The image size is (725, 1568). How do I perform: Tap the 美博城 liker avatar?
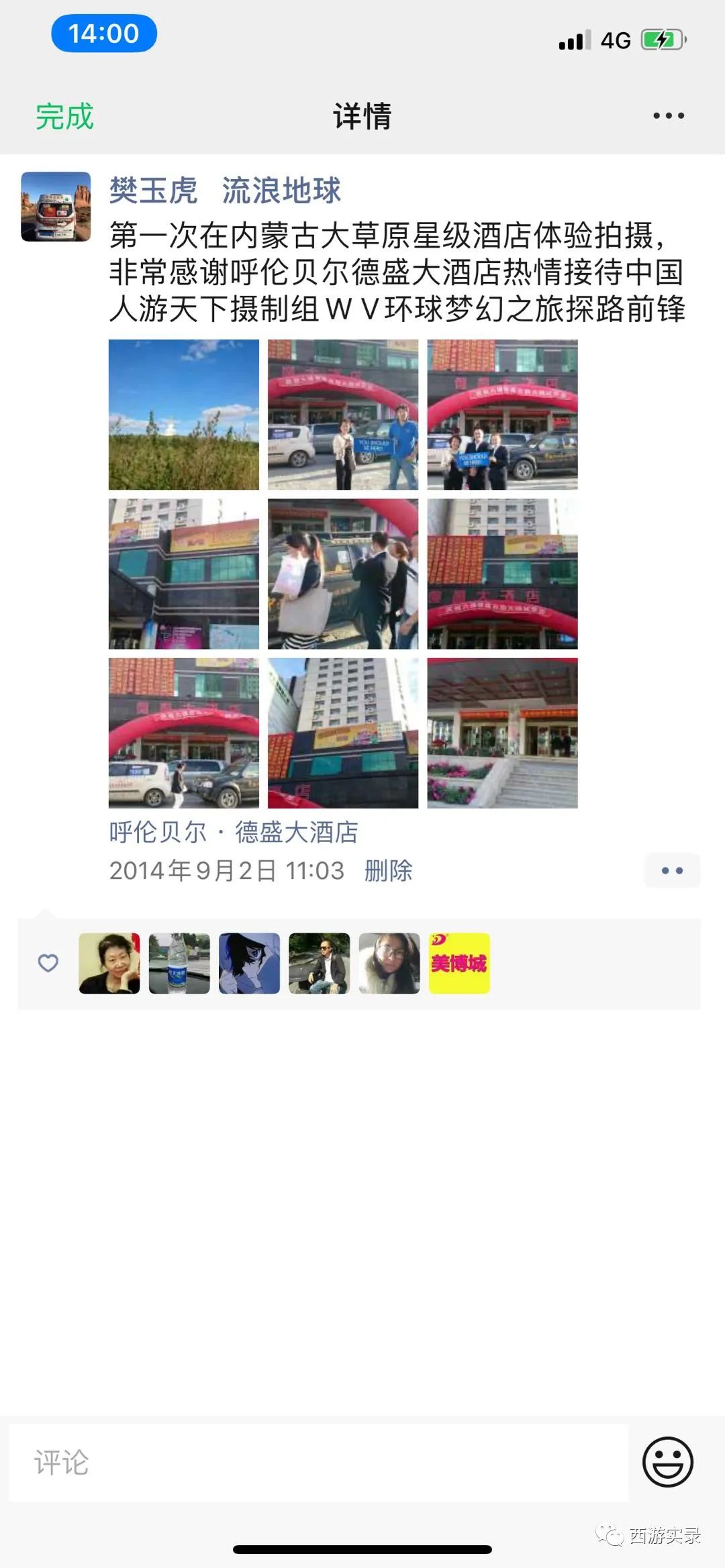click(458, 961)
